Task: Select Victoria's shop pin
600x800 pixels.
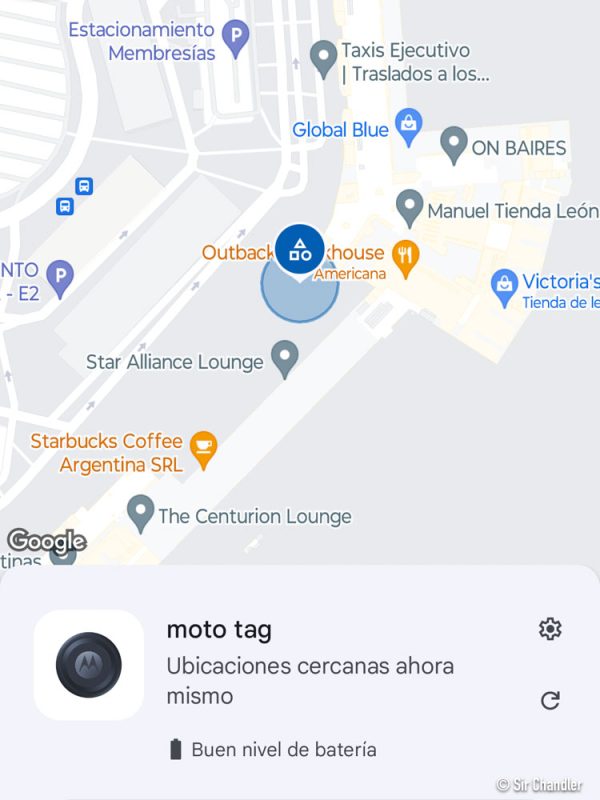Action: pyautogui.click(x=504, y=287)
